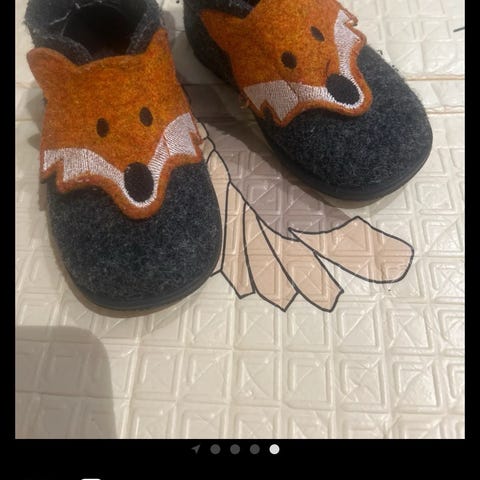480x480 pixels.
Task: Select the first grey page indicator dot
Action: click(215, 449)
